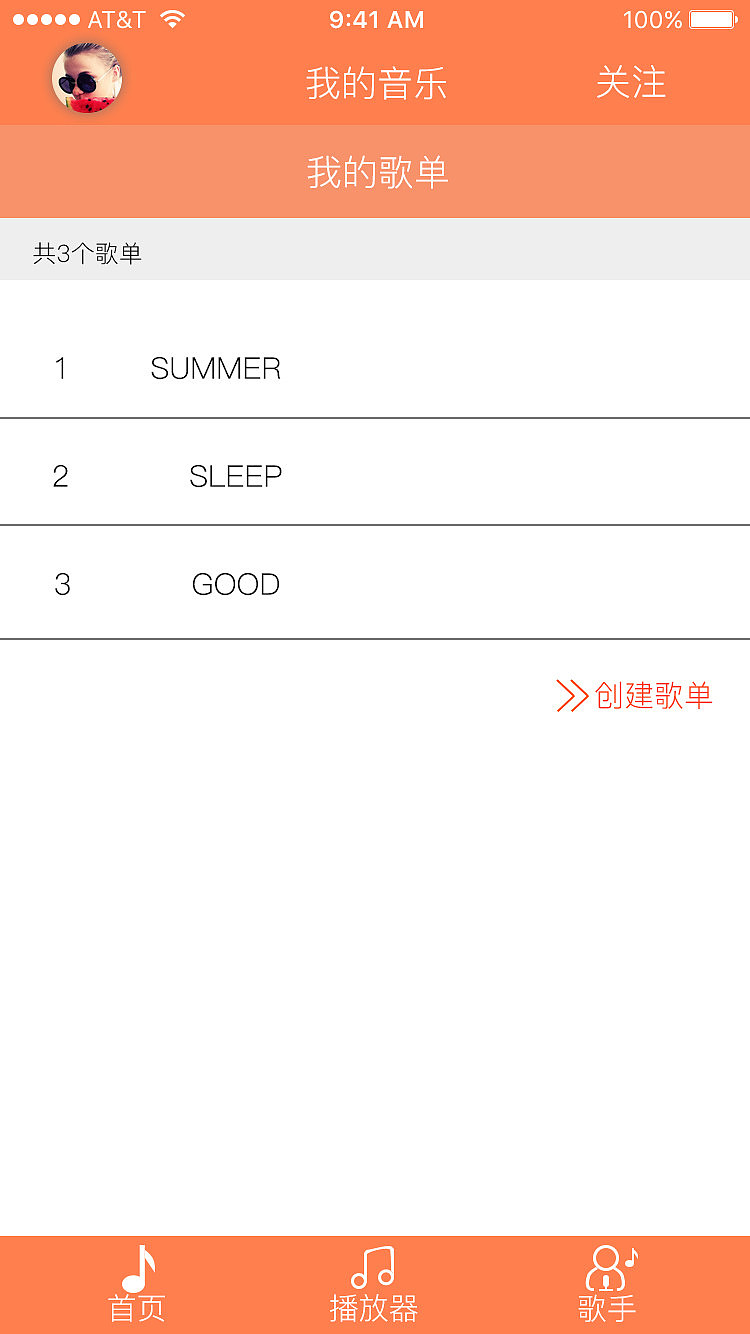Select the 首页 home tab label
Viewport: 750px width, 1334px height.
[135, 1307]
